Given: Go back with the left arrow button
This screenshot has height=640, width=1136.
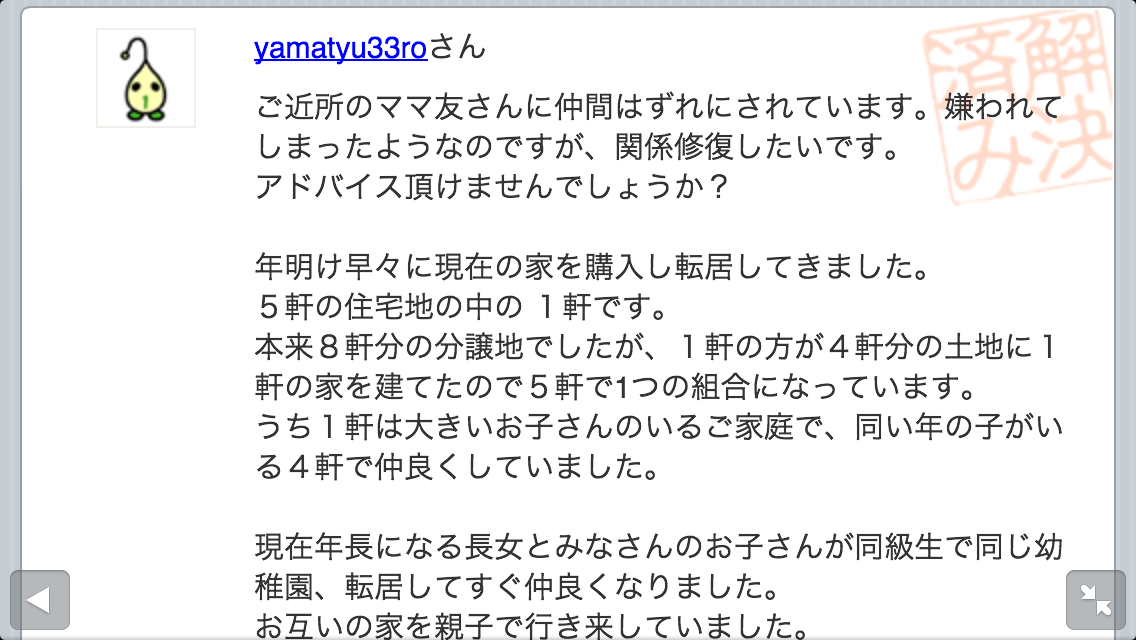Looking at the screenshot, I should [39, 600].
